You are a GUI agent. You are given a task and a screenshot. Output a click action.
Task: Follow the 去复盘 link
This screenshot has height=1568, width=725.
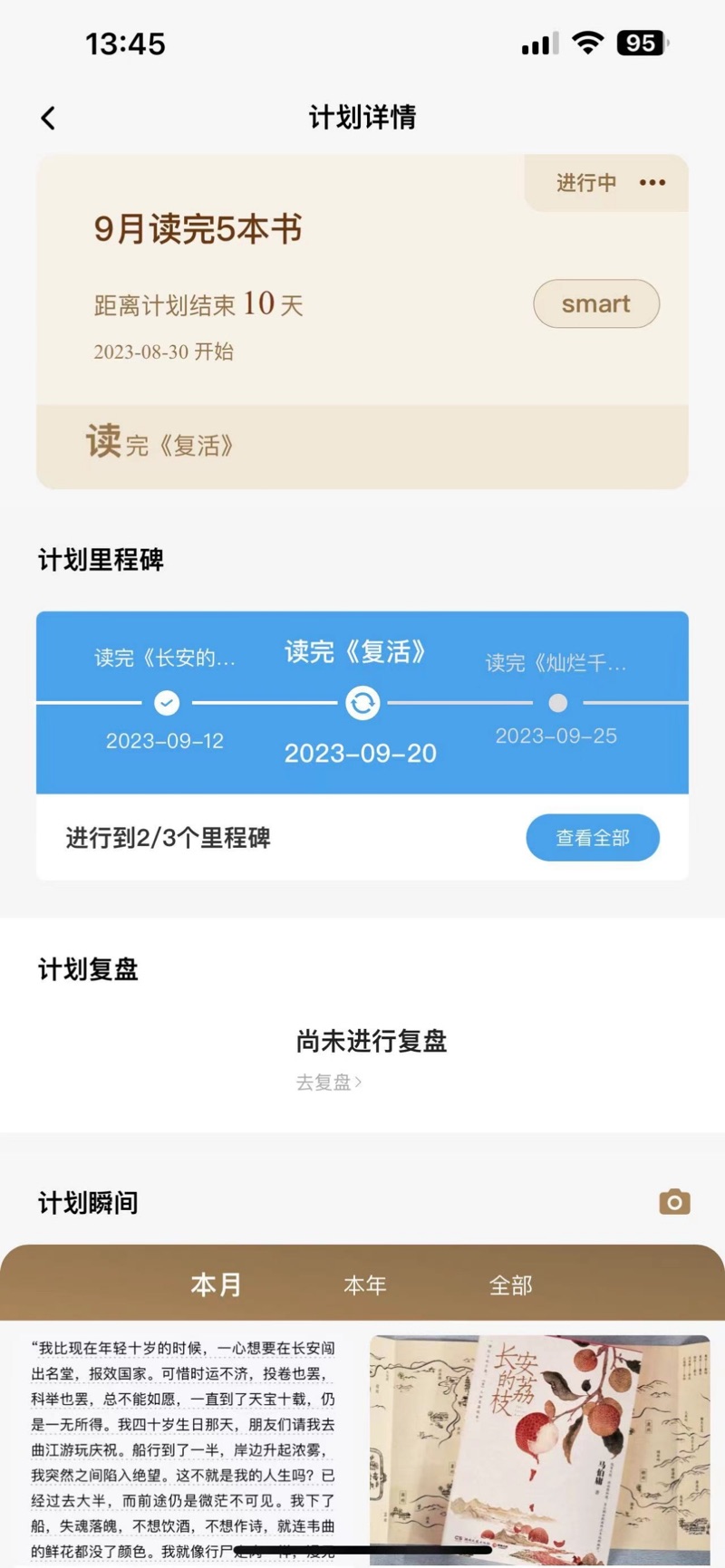click(328, 1082)
